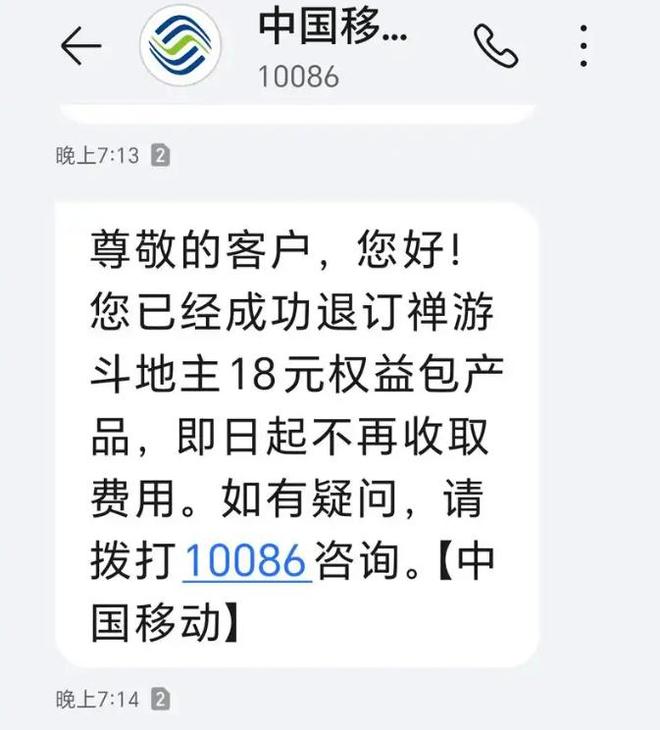Go back to the message list

(x=81, y=46)
